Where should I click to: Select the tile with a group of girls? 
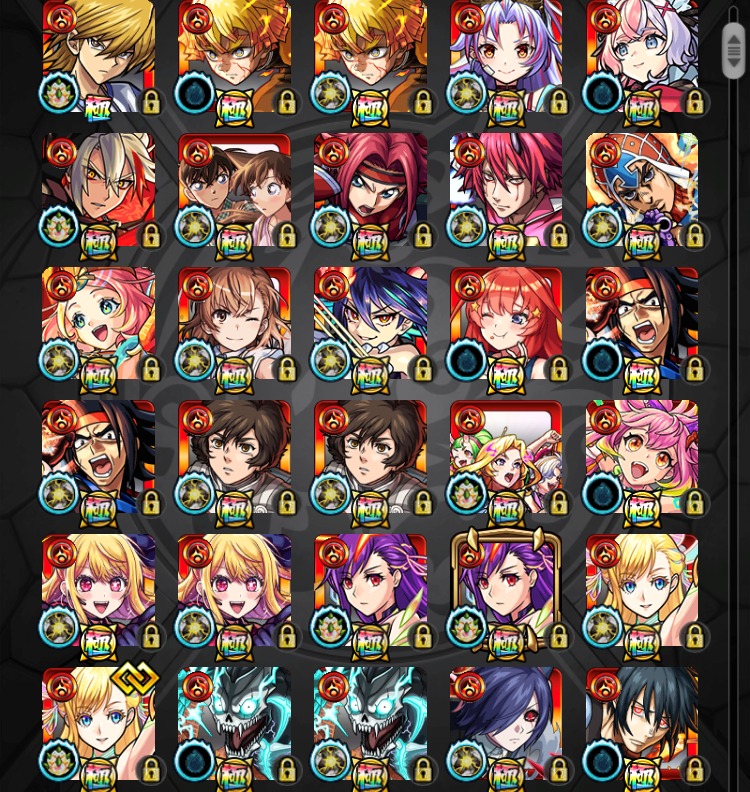(x=506, y=458)
